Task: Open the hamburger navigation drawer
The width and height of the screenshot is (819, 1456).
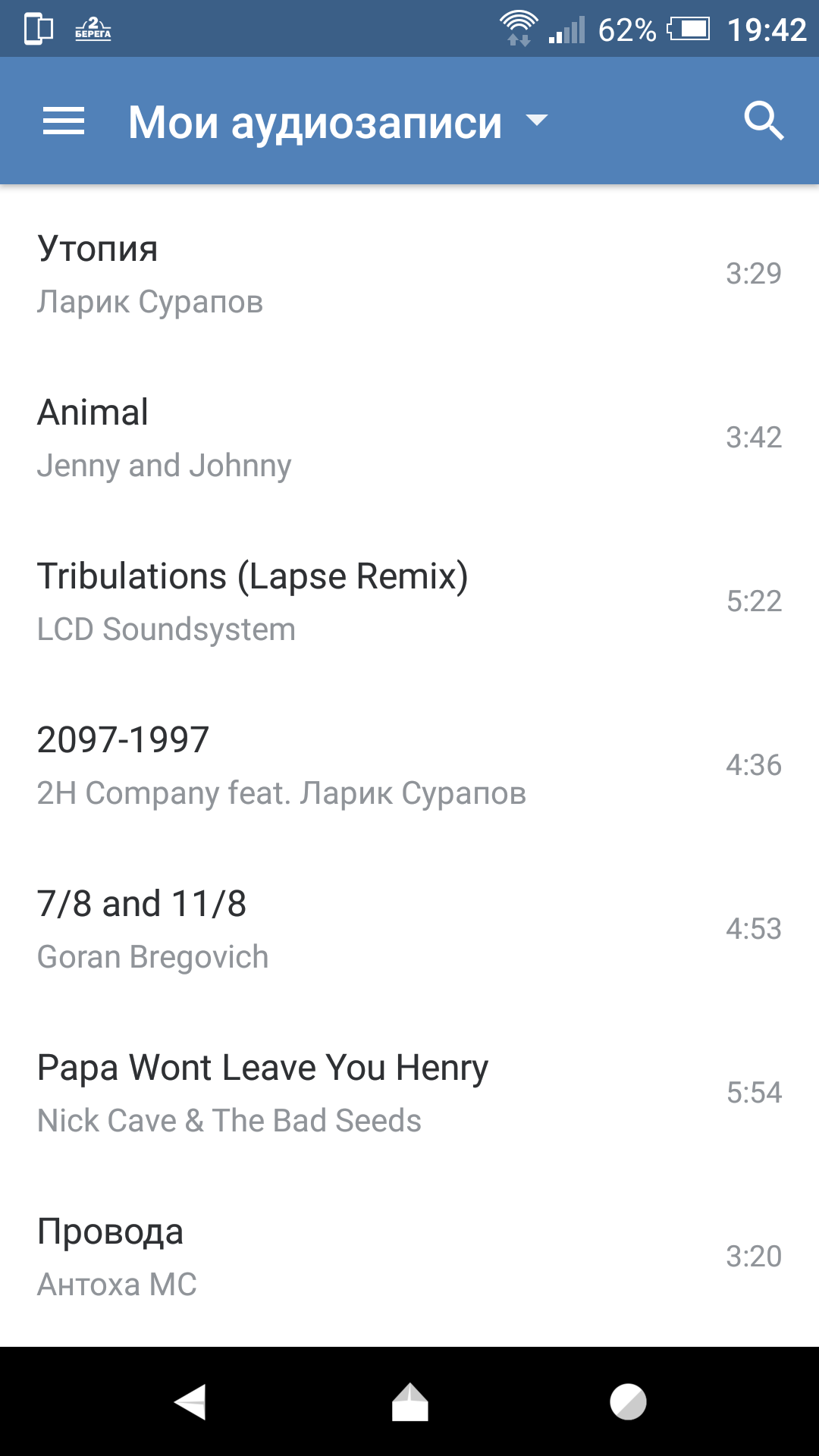Action: pos(64,121)
